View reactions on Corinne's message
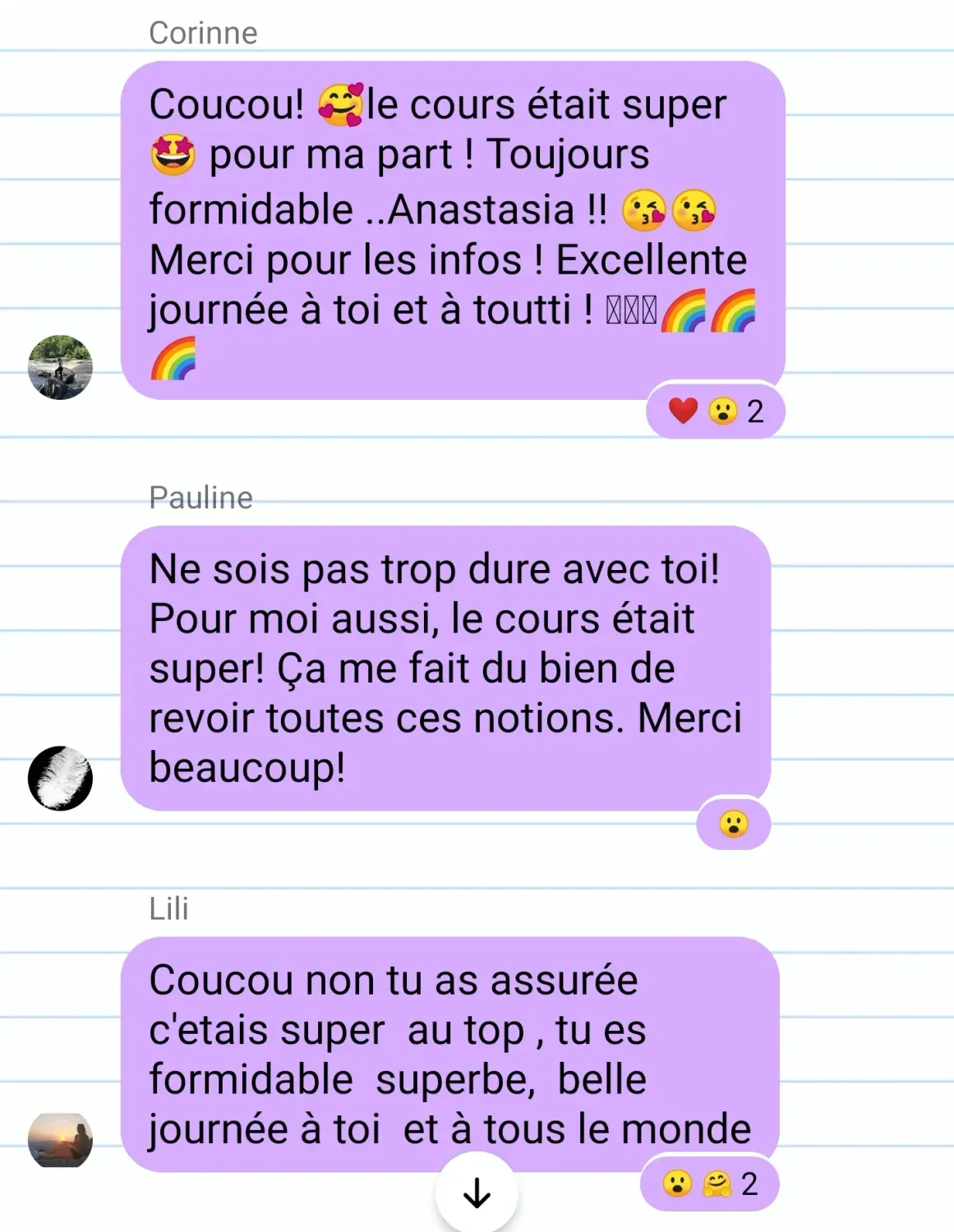 tap(715, 411)
